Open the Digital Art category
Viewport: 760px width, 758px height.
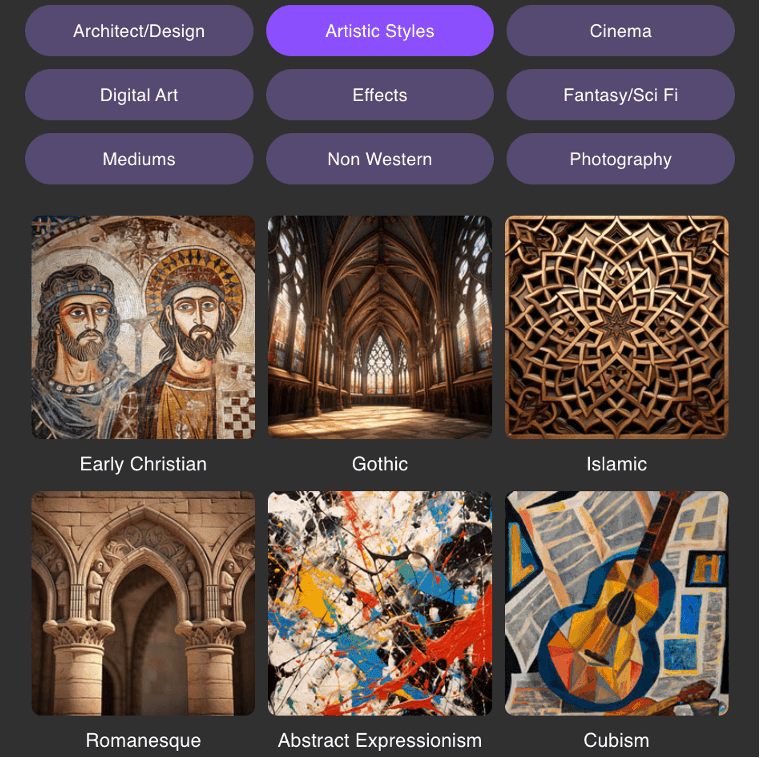[x=139, y=95]
